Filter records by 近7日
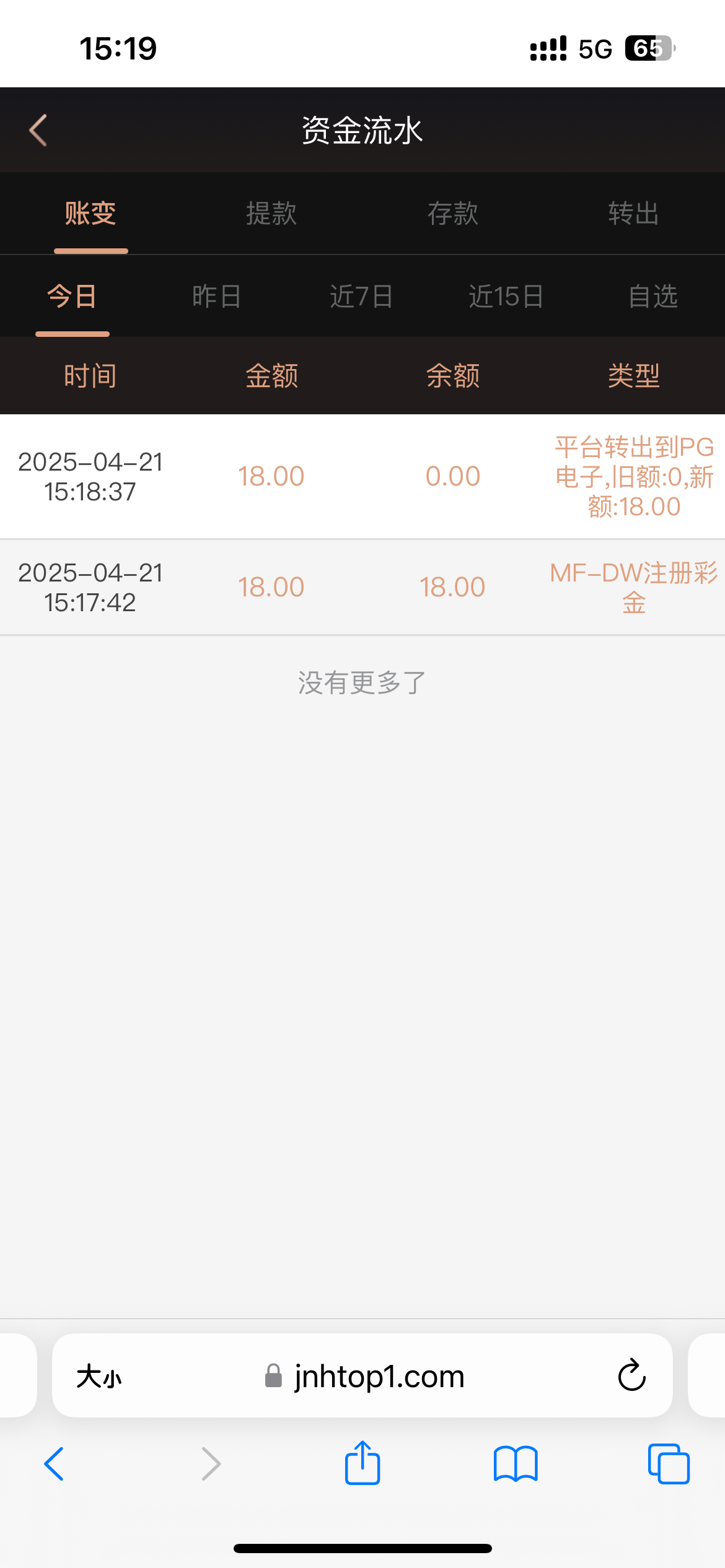Screen dimensions: 725x1568 click(362, 297)
